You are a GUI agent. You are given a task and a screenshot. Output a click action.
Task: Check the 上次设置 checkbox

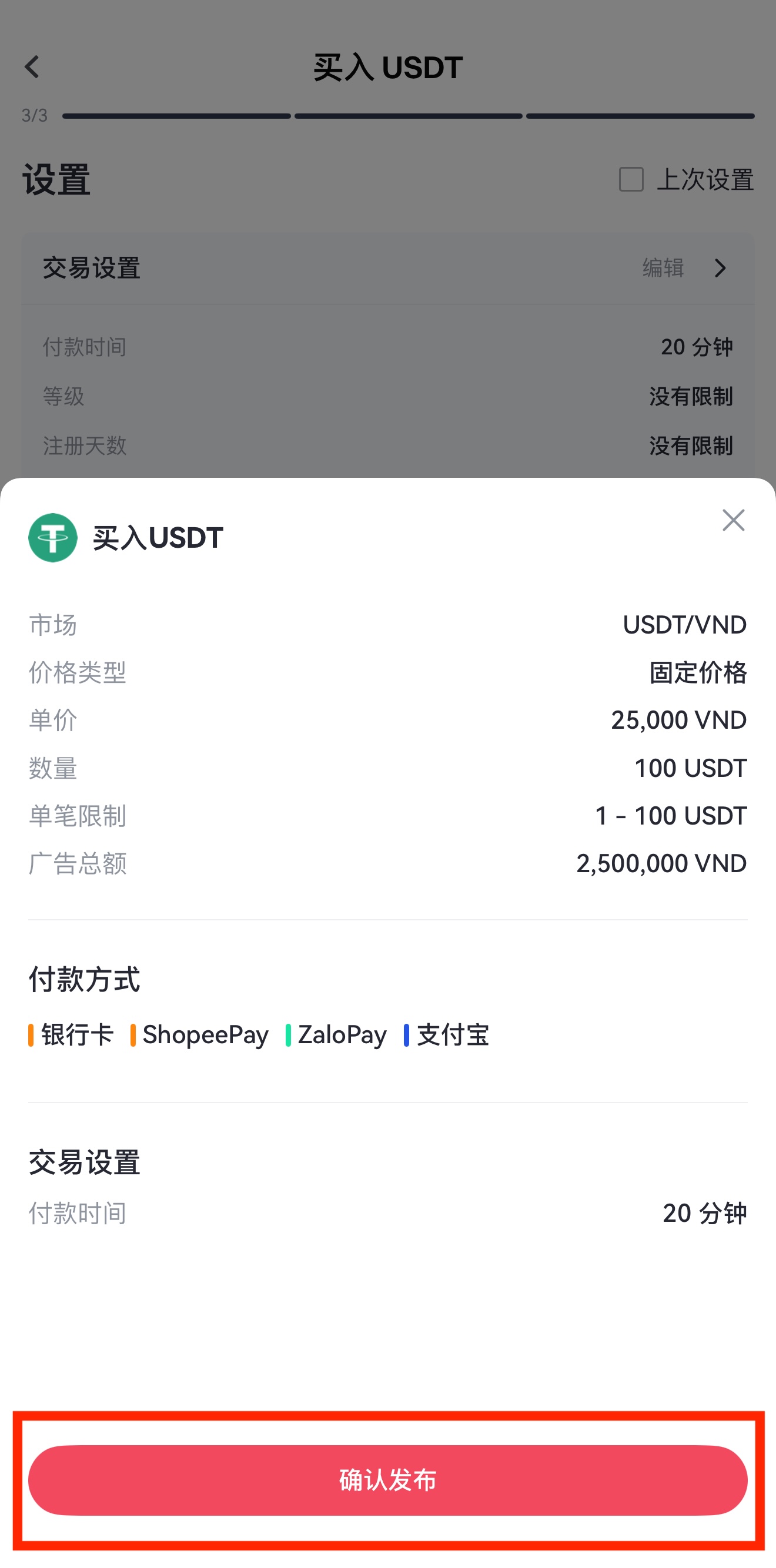pyautogui.click(x=631, y=180)
